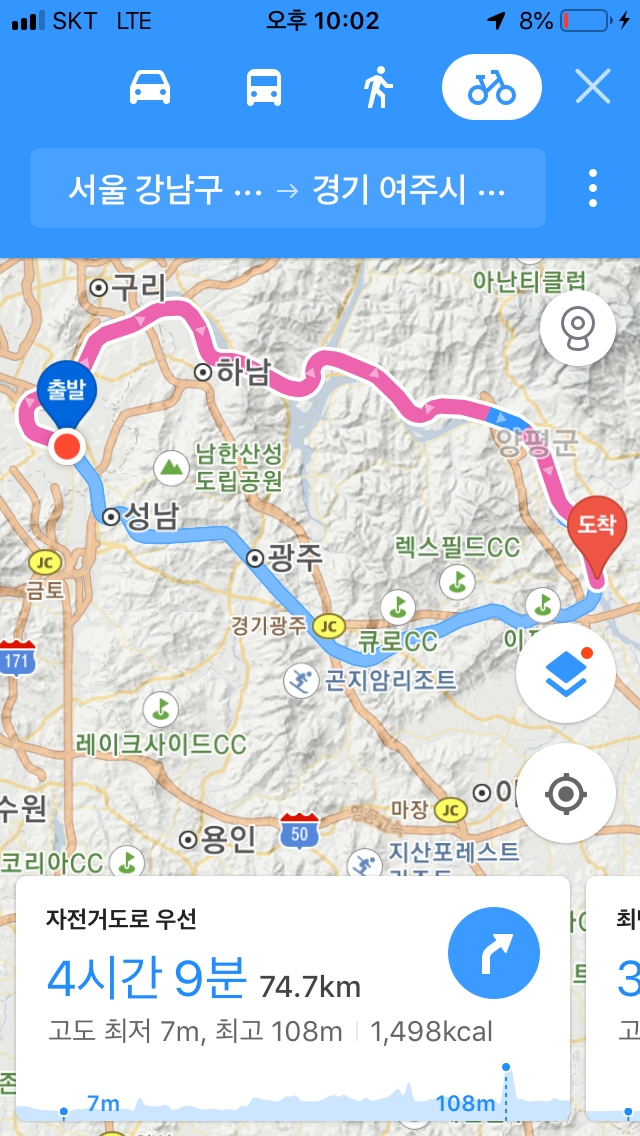The width and height of the screenshot is (640, 1136).
Task: Open the street view camera button
Action: point(577,327)
